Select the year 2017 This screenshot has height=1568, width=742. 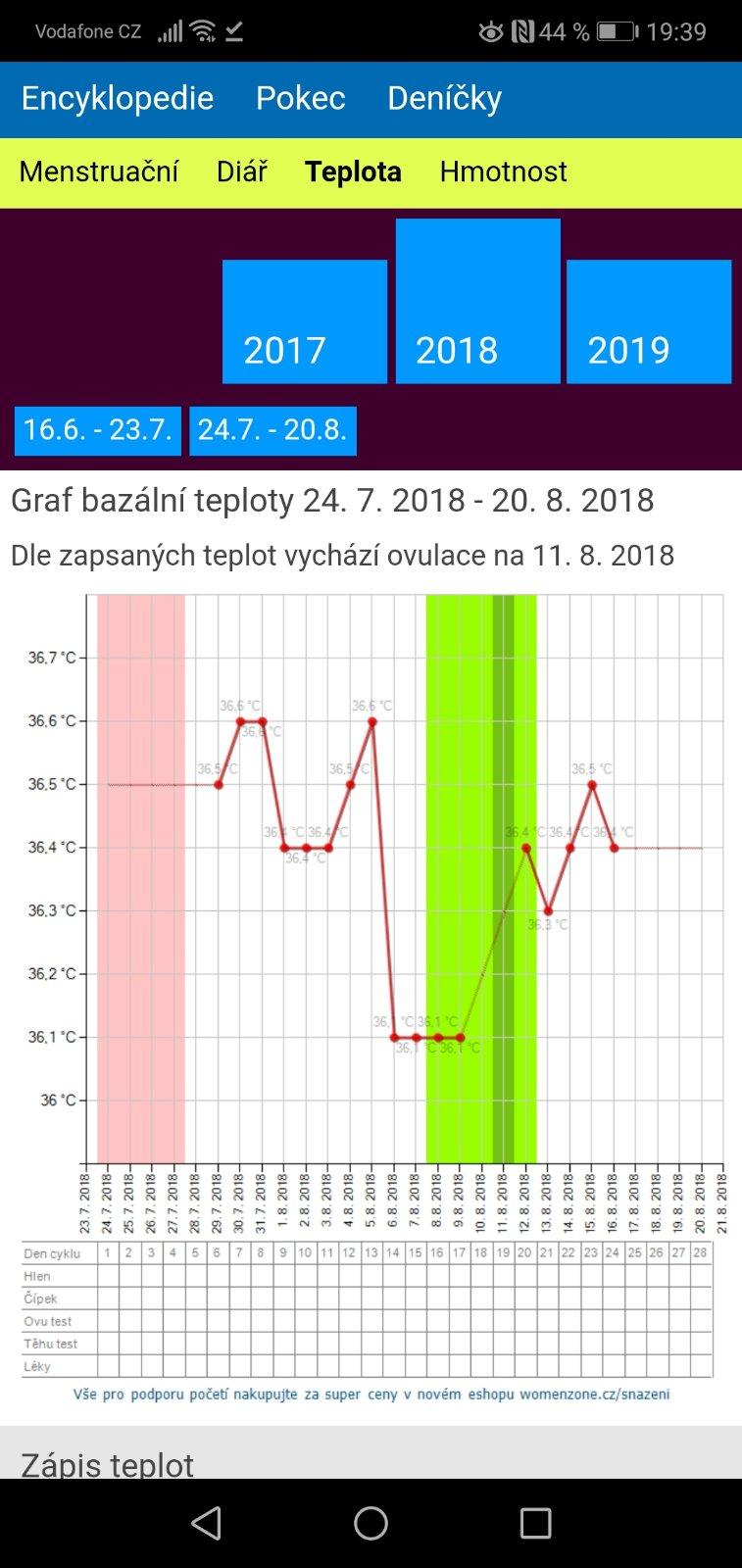pyautogui.click(x=304, y=321)
